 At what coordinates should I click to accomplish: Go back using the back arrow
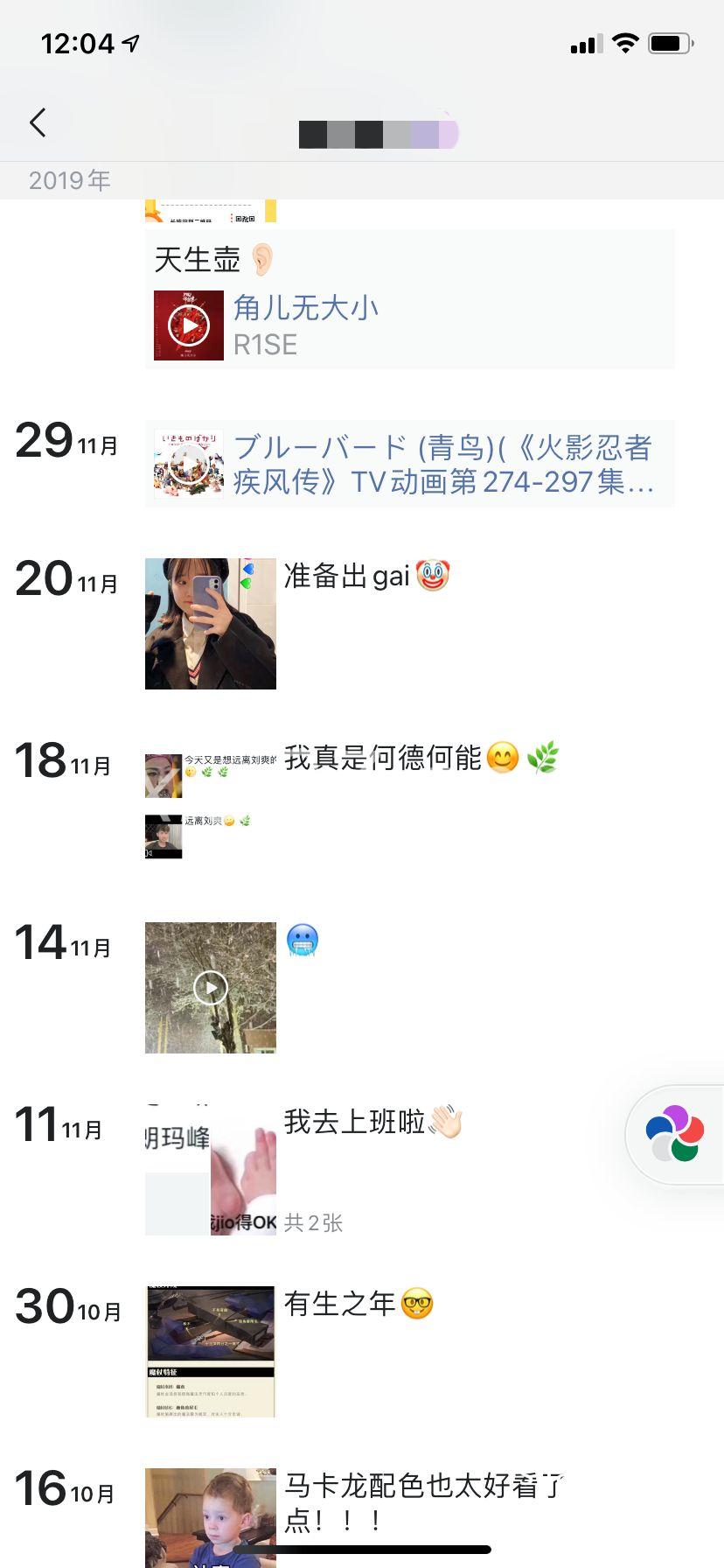38,123
